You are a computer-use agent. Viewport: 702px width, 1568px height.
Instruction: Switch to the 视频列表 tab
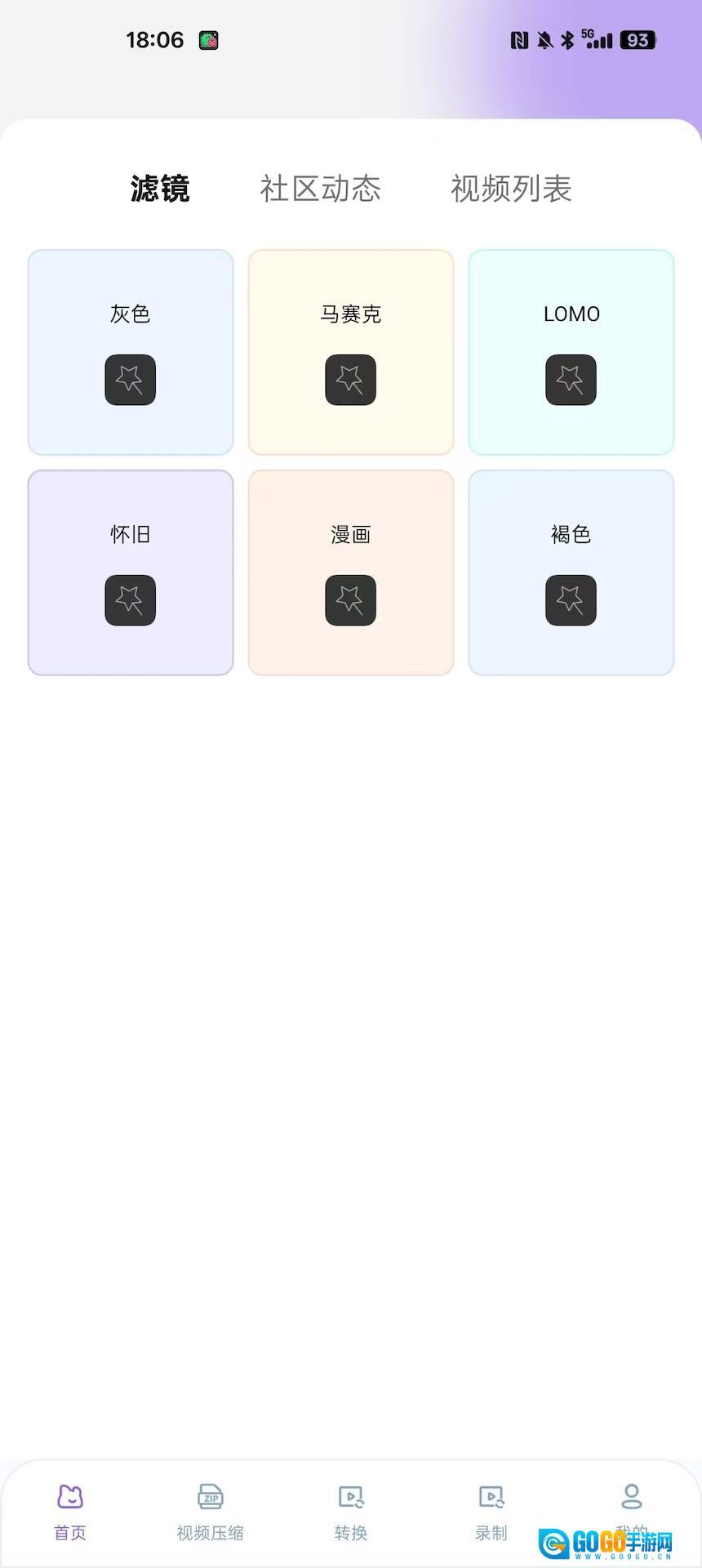(x=510, y=189)
